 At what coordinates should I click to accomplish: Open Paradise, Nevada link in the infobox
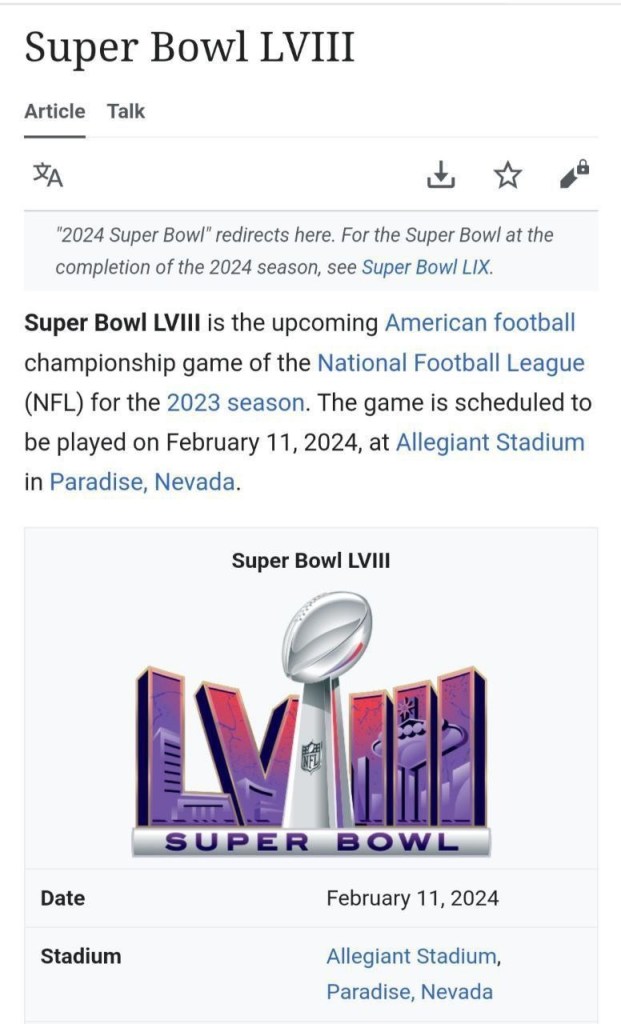click(x=409, y=991)
